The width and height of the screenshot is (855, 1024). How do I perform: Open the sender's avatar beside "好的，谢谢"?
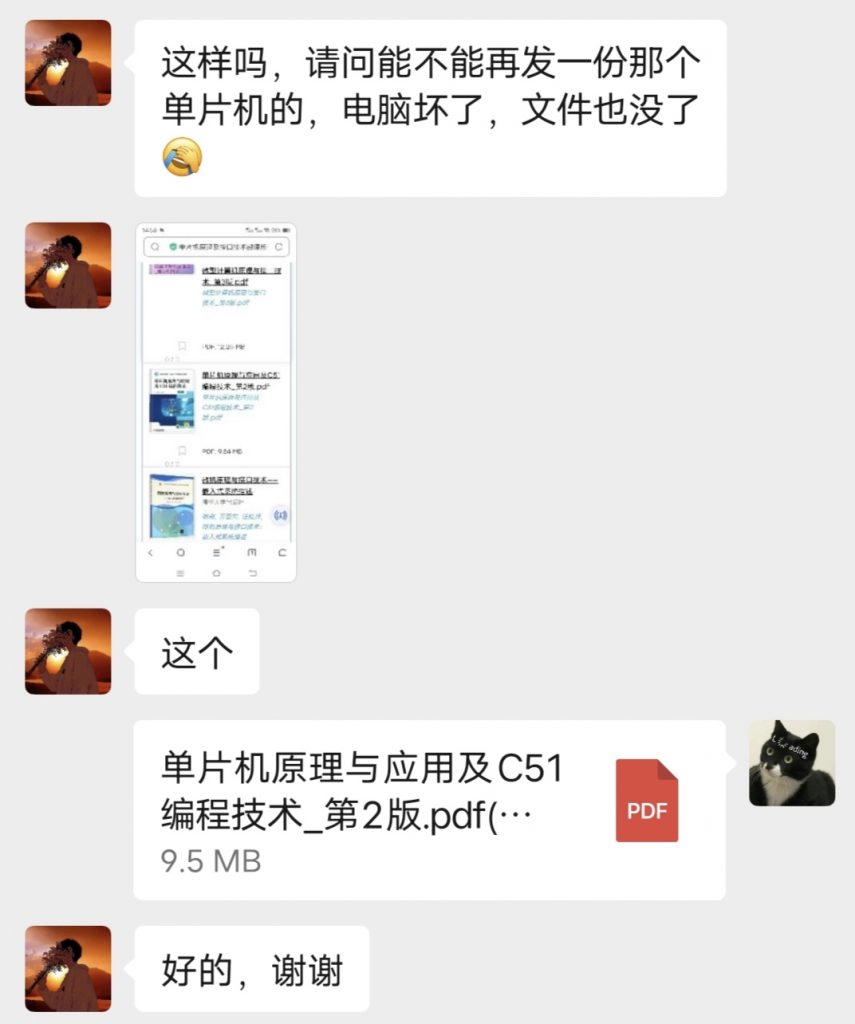[x=68, y=968]
